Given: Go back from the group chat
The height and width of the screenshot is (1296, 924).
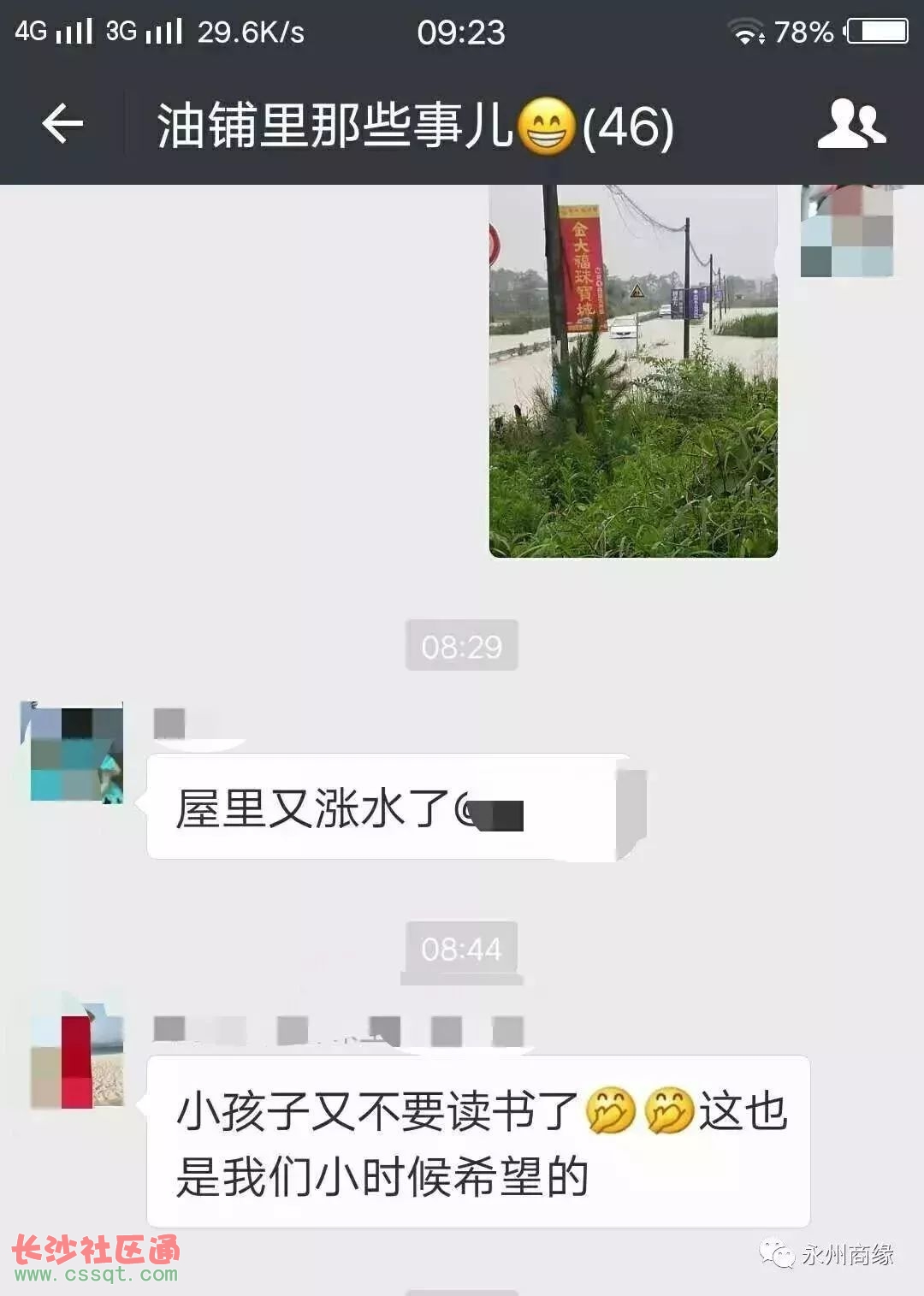Looking at the screenshot, I should pyautogui.click(x=62, y=125).
